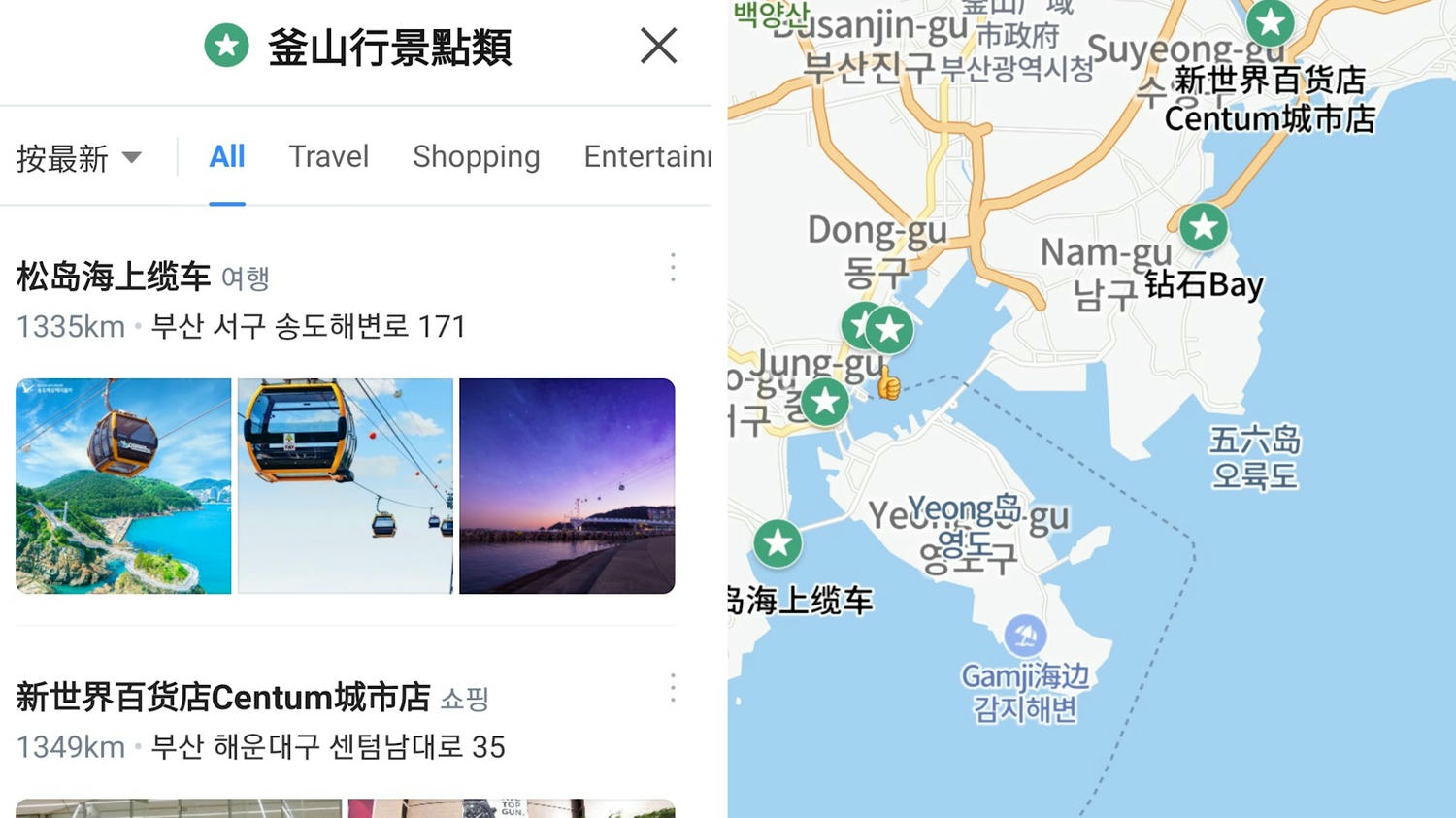Switch to the Travel tab

tap(328, 157)
